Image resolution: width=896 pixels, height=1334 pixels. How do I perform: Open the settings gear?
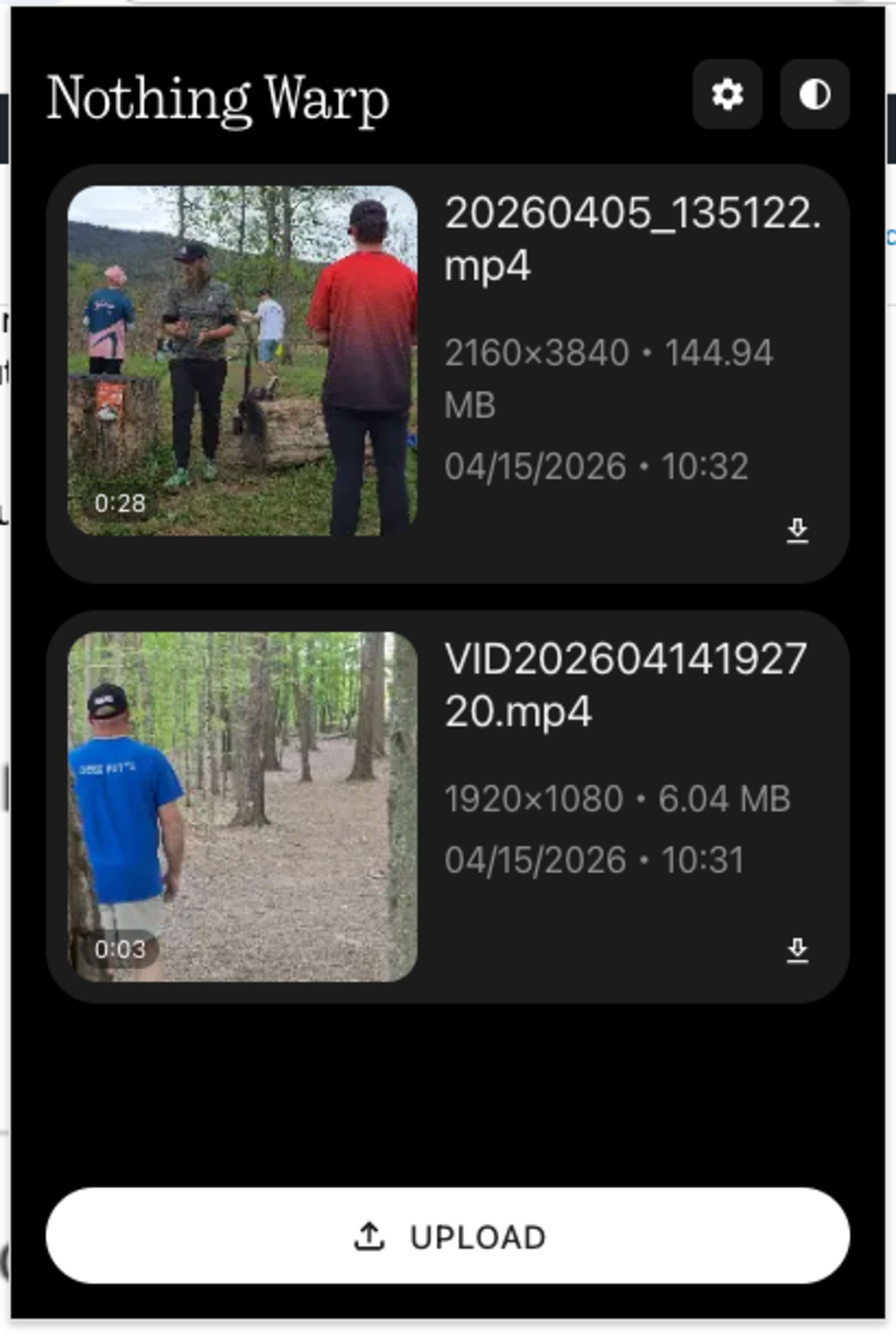pos(727,94)
